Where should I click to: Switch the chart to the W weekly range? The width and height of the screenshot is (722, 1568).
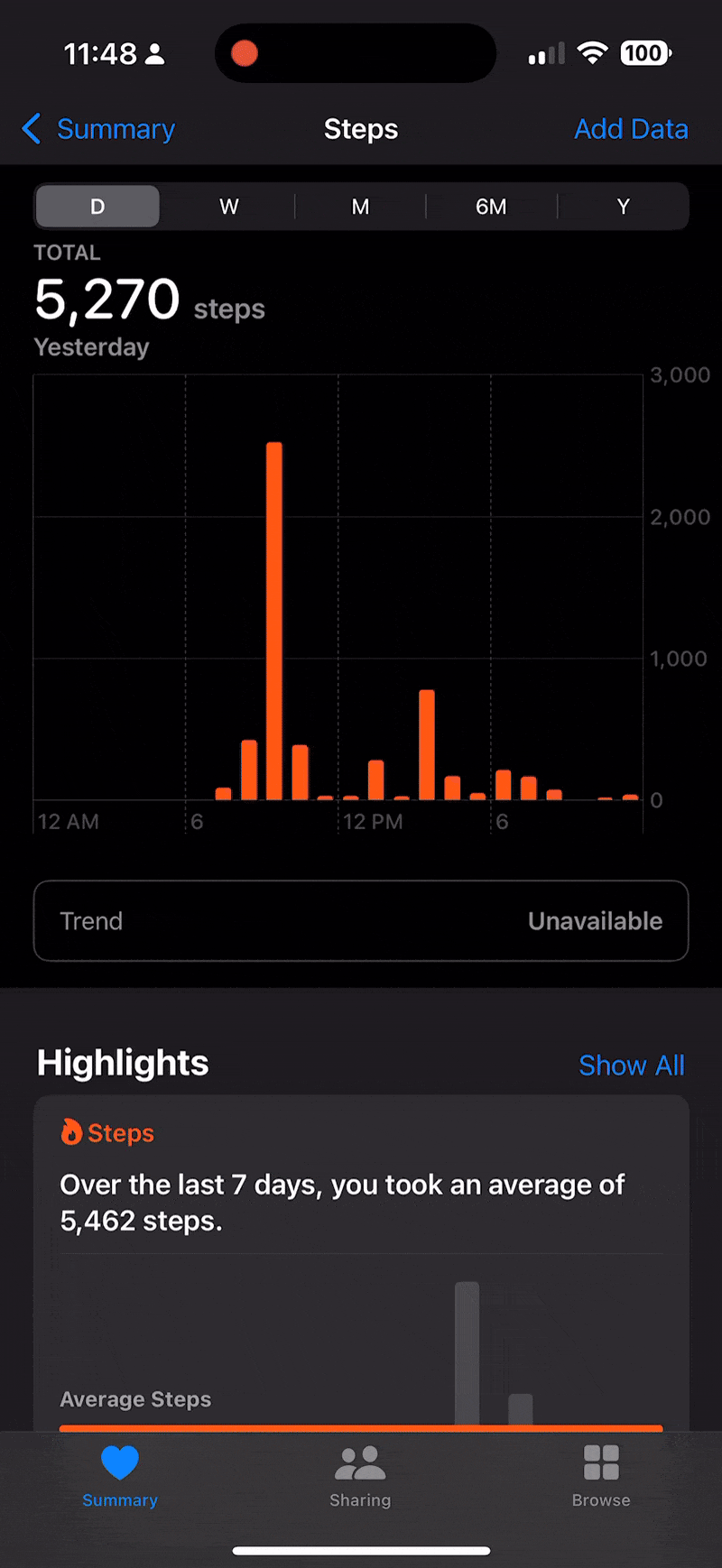(x=228, y=207)
